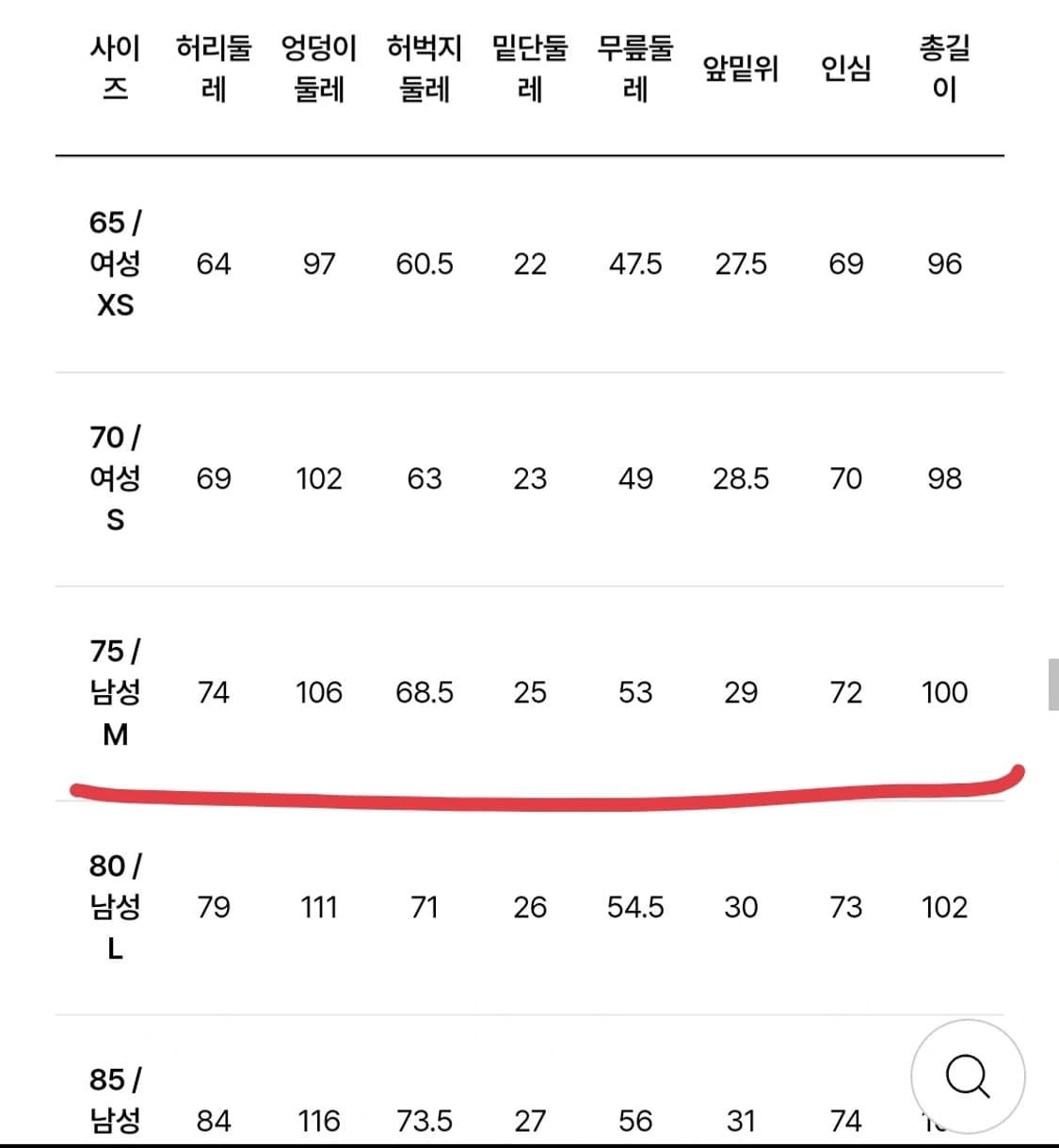Select the 사이즈 column header
Viewport: 1059px width, 1148px height.
pyautogui.click(x=114, y=64)
